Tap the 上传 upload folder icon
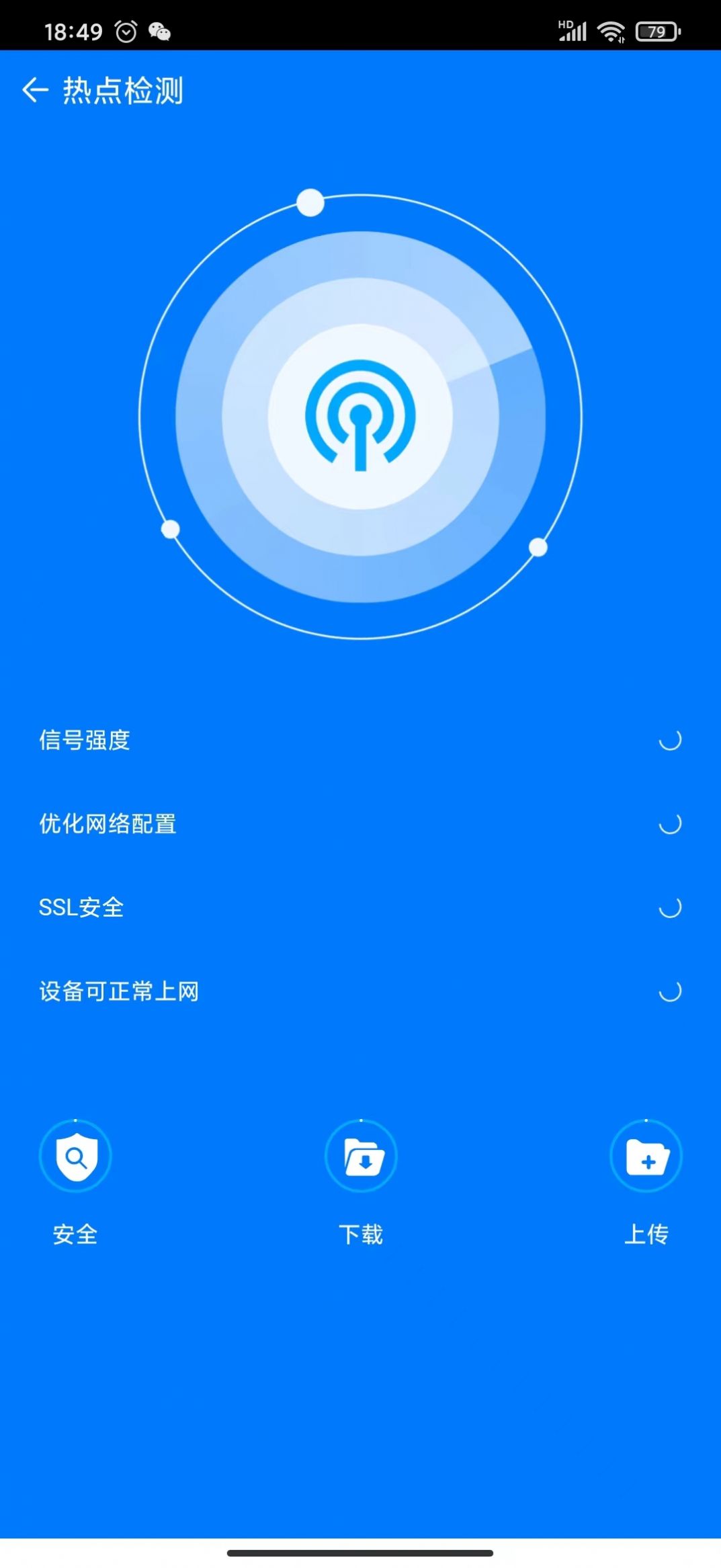 tap(646, 1155)
